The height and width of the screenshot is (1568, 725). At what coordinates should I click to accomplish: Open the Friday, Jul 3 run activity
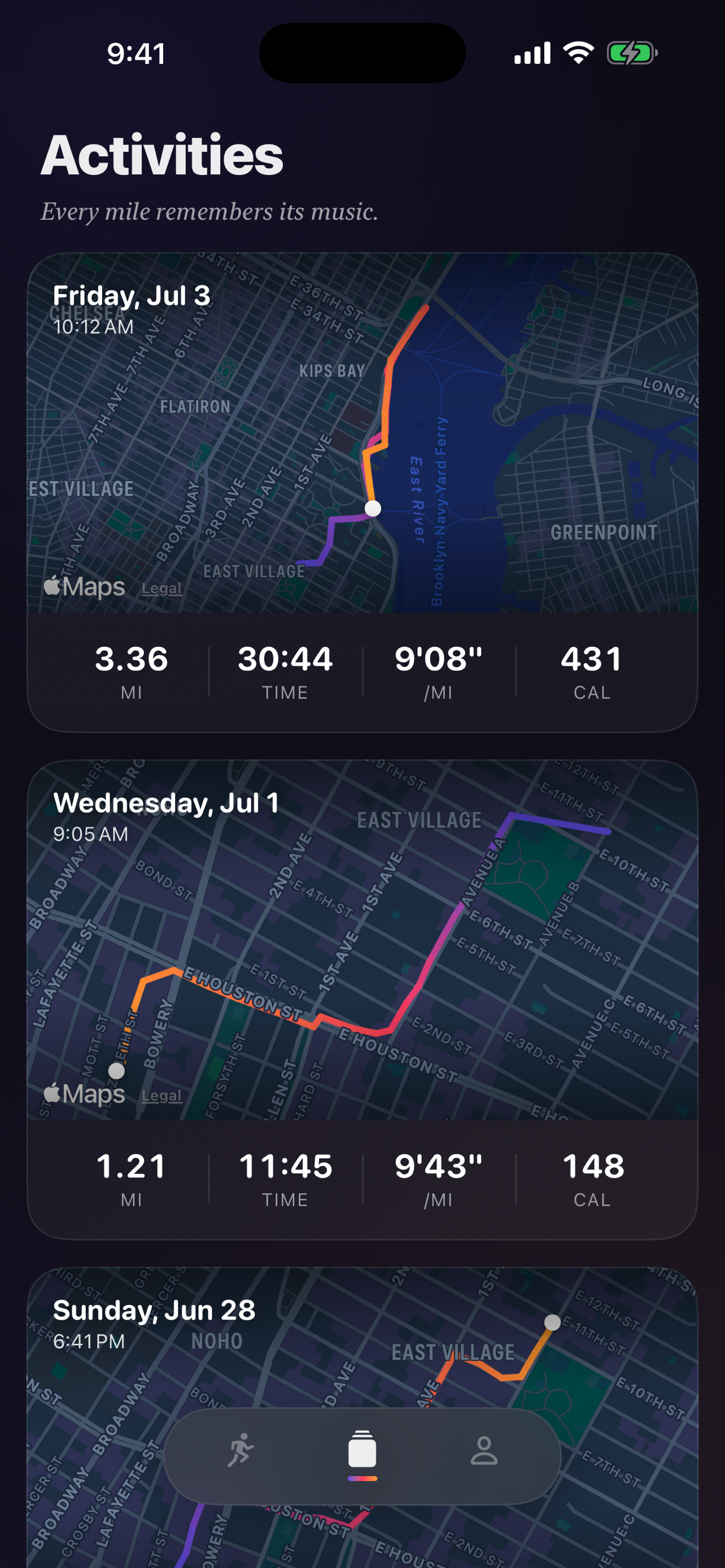362,492
